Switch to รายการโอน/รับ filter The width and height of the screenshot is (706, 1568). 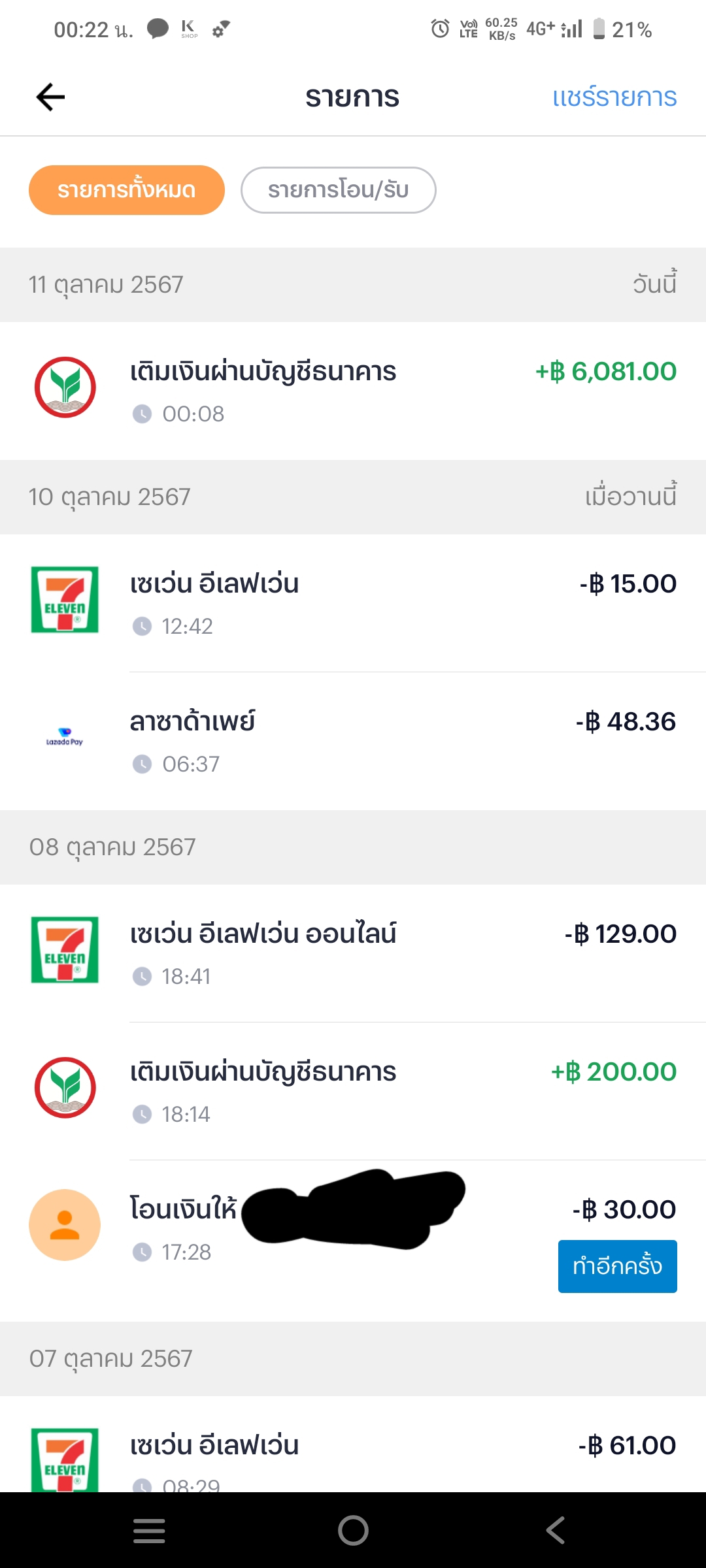coord(338,190)
